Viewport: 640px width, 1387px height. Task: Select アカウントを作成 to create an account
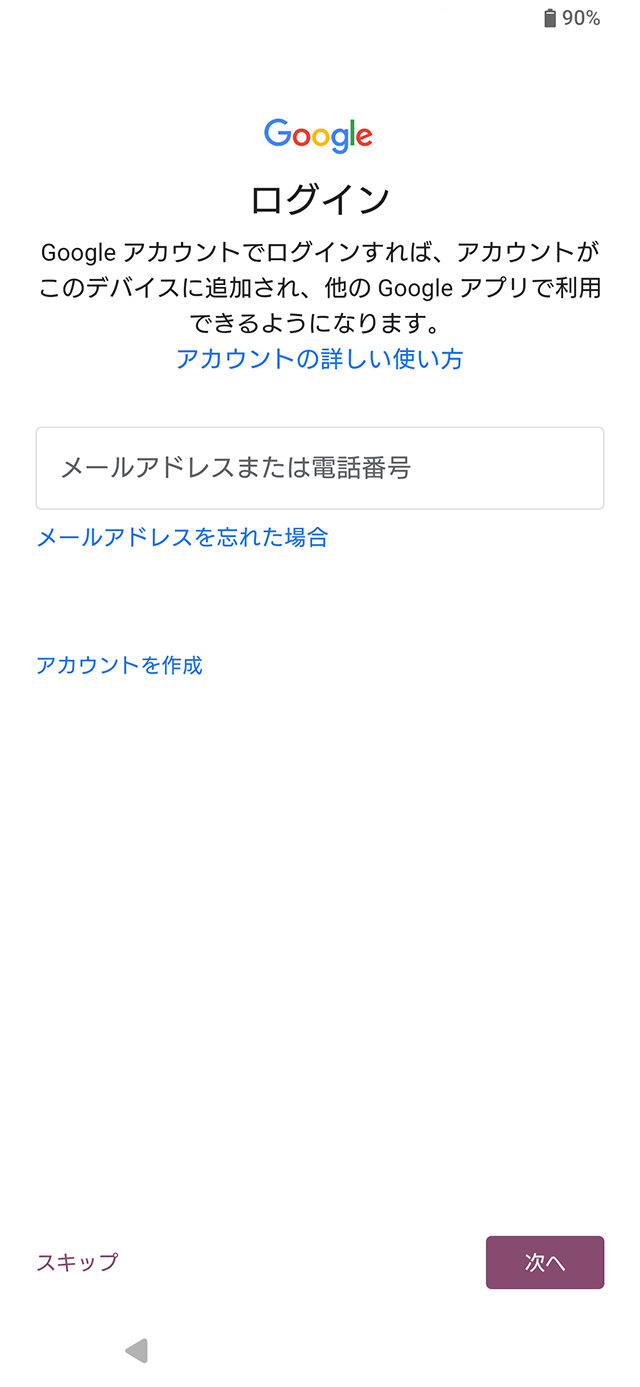pyautogui.click(x=120, y=665)
